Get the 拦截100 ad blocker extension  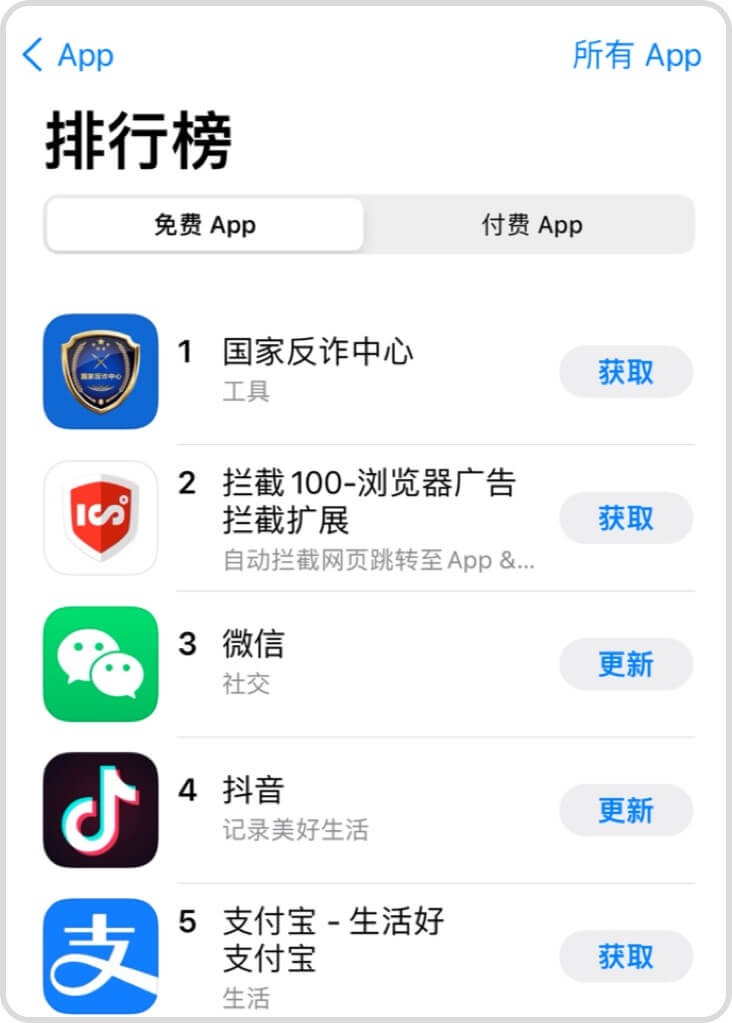(625, 518)
